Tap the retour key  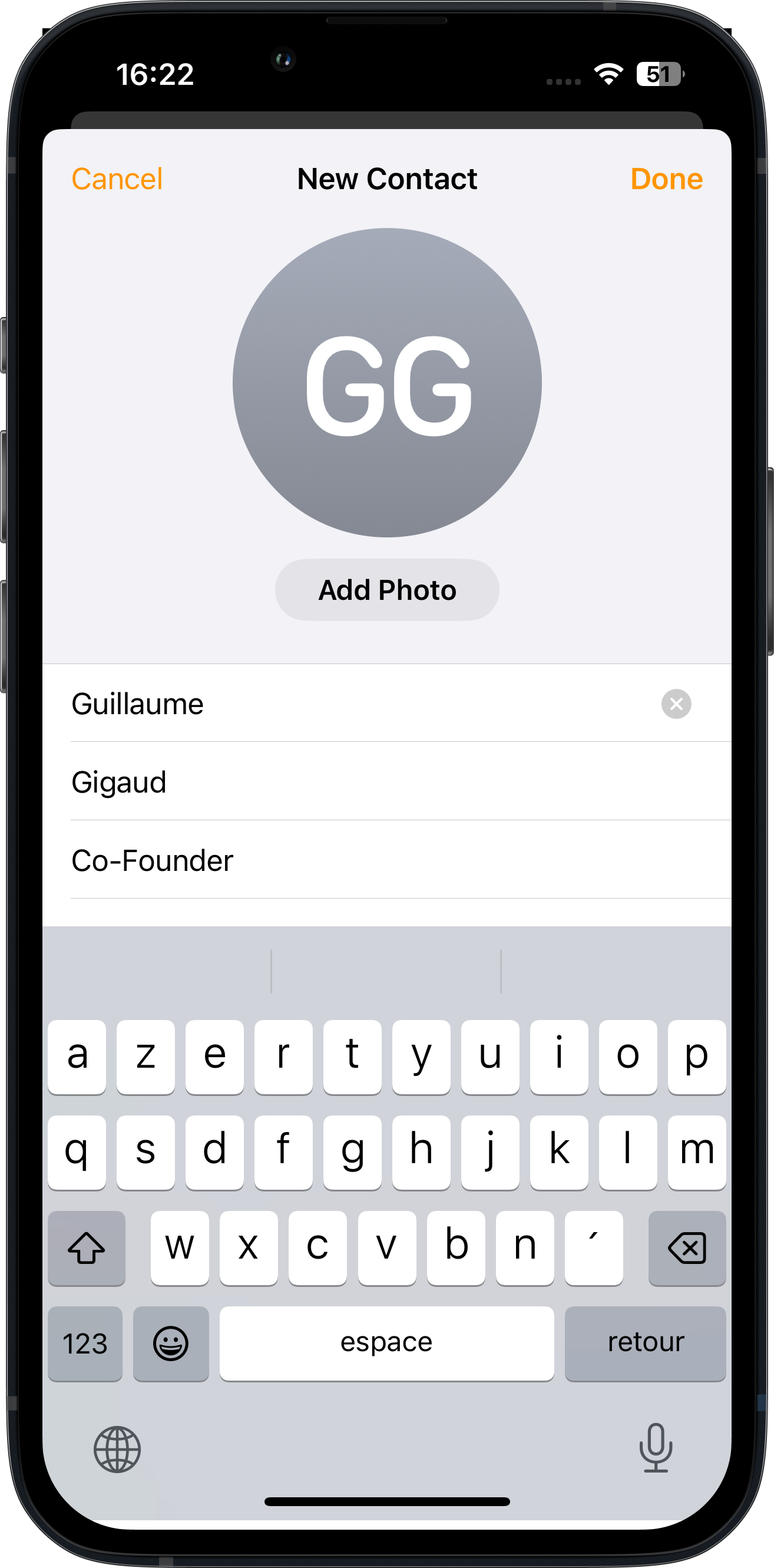pyautogui.click(x=646, y=1343)
